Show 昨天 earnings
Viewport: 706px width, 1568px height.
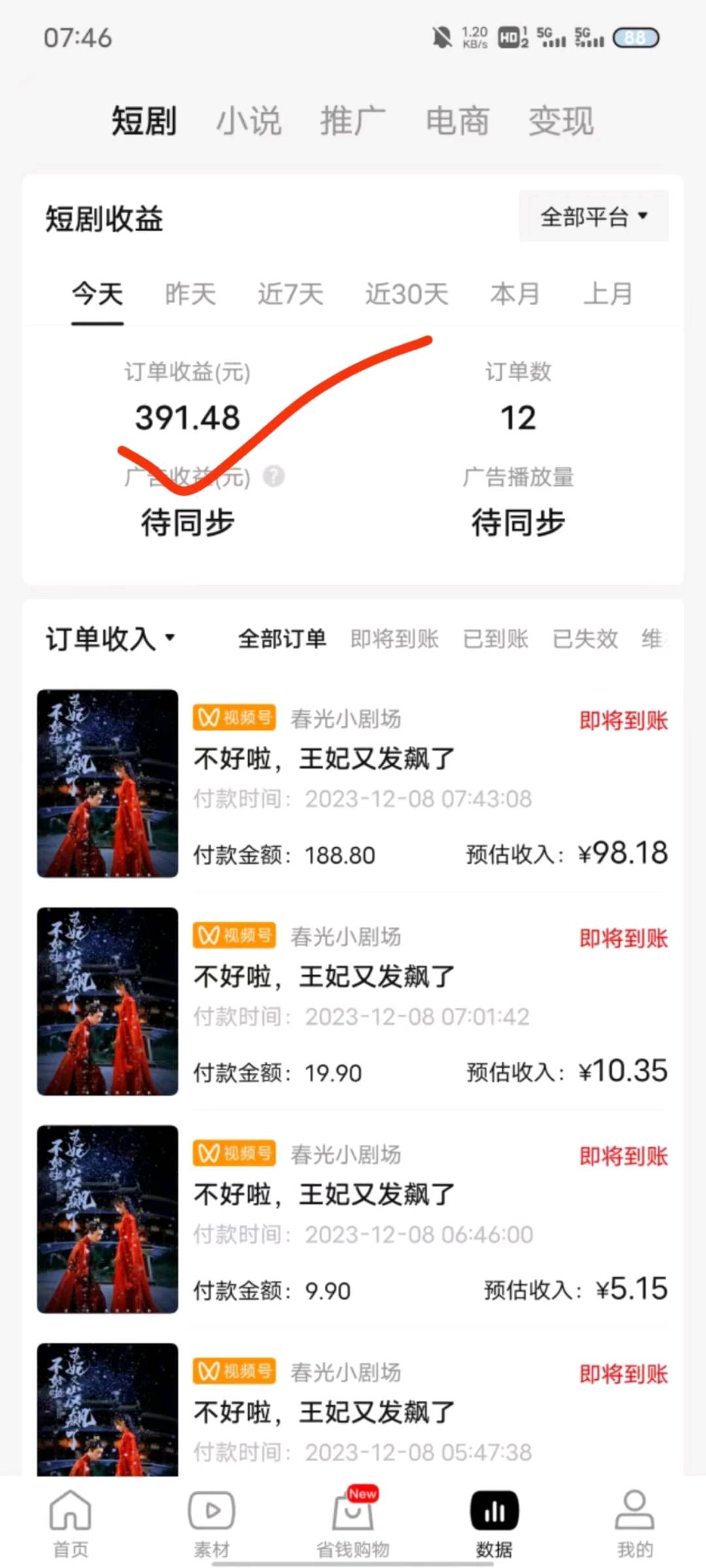coord(190,294)
